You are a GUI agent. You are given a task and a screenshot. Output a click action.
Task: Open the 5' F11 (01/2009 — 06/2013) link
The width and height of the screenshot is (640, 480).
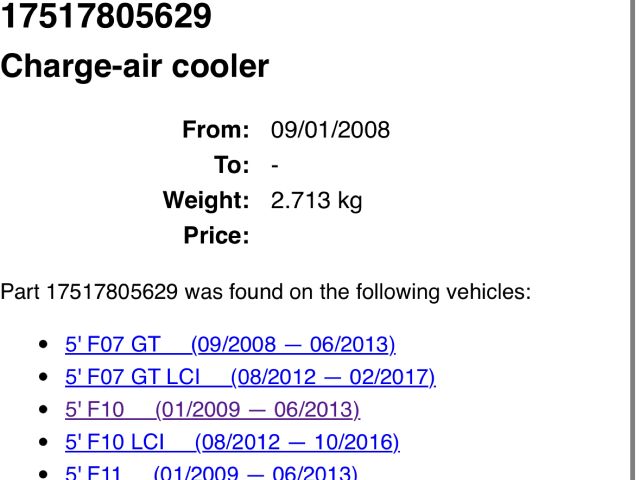click(x=211, y=473)
